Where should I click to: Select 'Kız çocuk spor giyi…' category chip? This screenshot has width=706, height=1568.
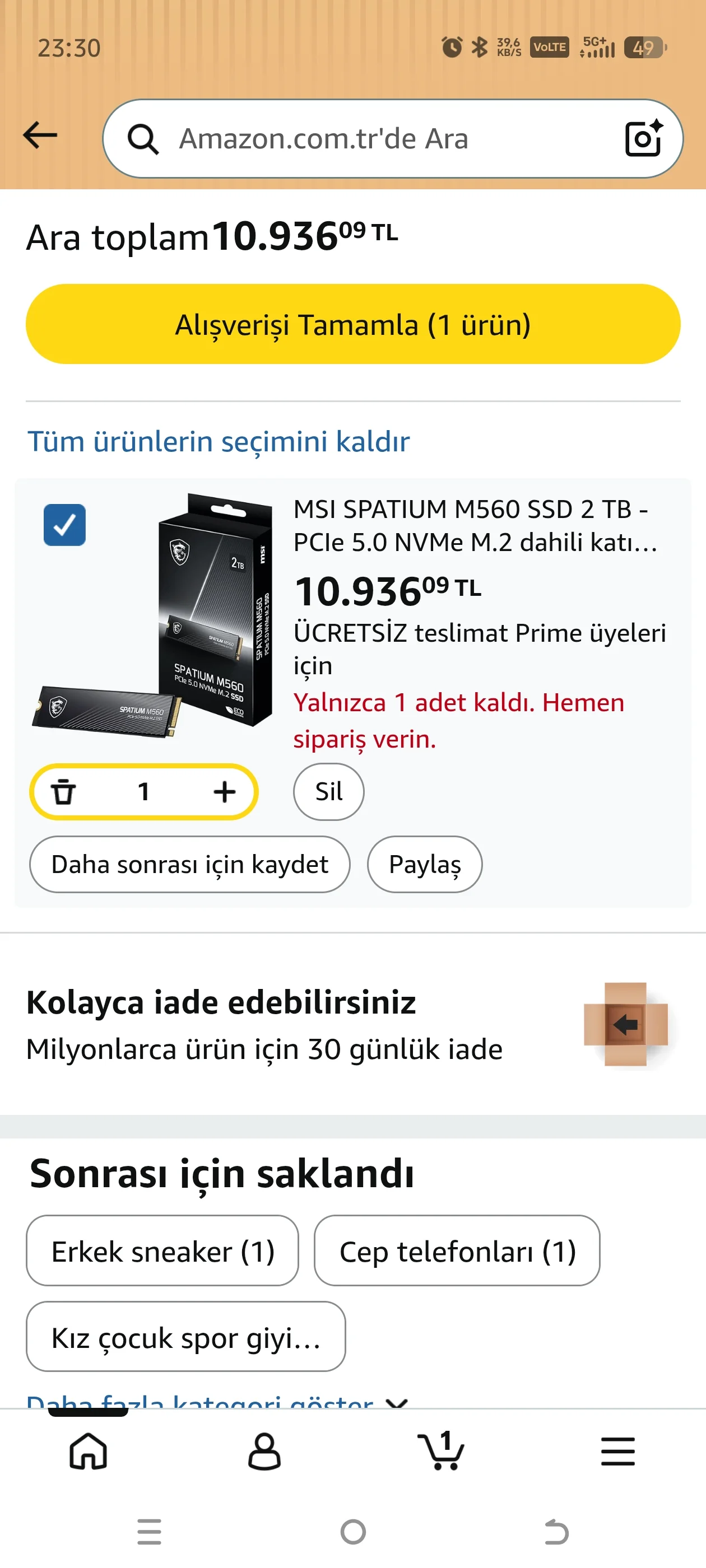[185, 1338]
